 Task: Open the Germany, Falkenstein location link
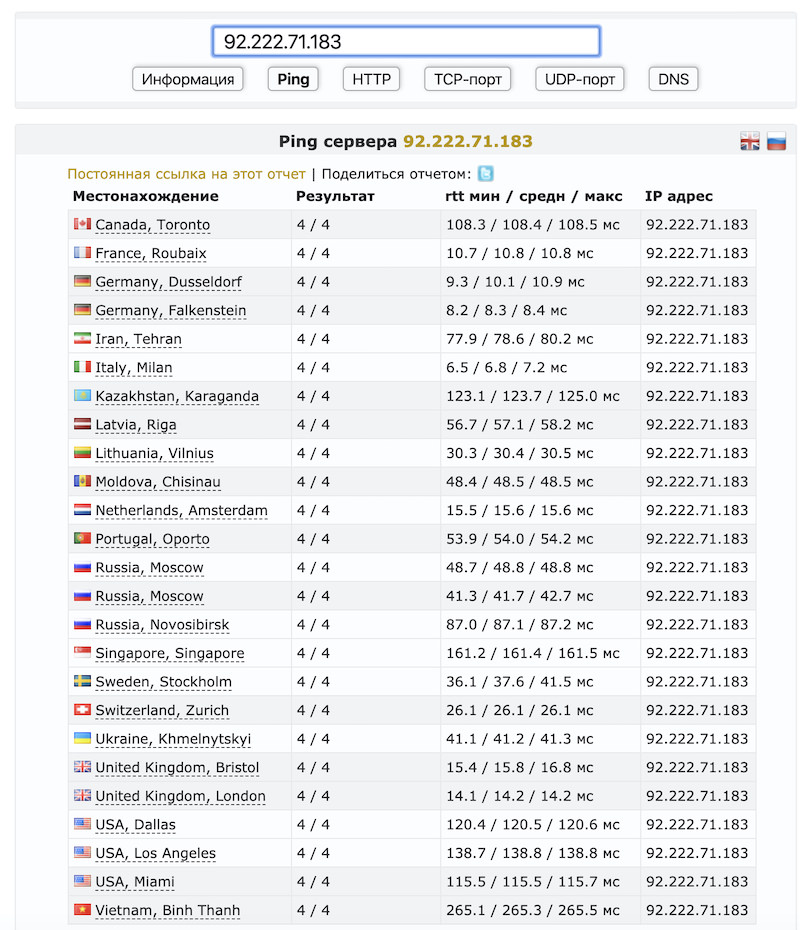(x=170, y=311)
